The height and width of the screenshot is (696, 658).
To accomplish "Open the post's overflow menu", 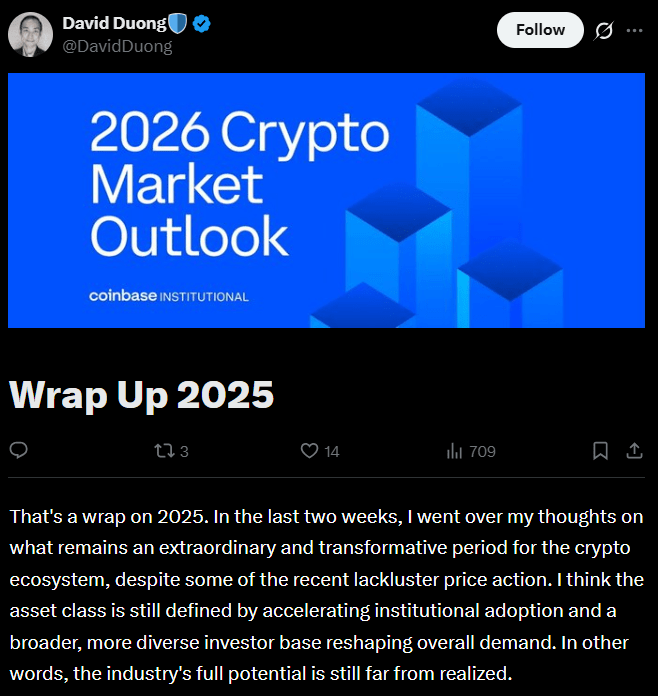I will [634, 31].
